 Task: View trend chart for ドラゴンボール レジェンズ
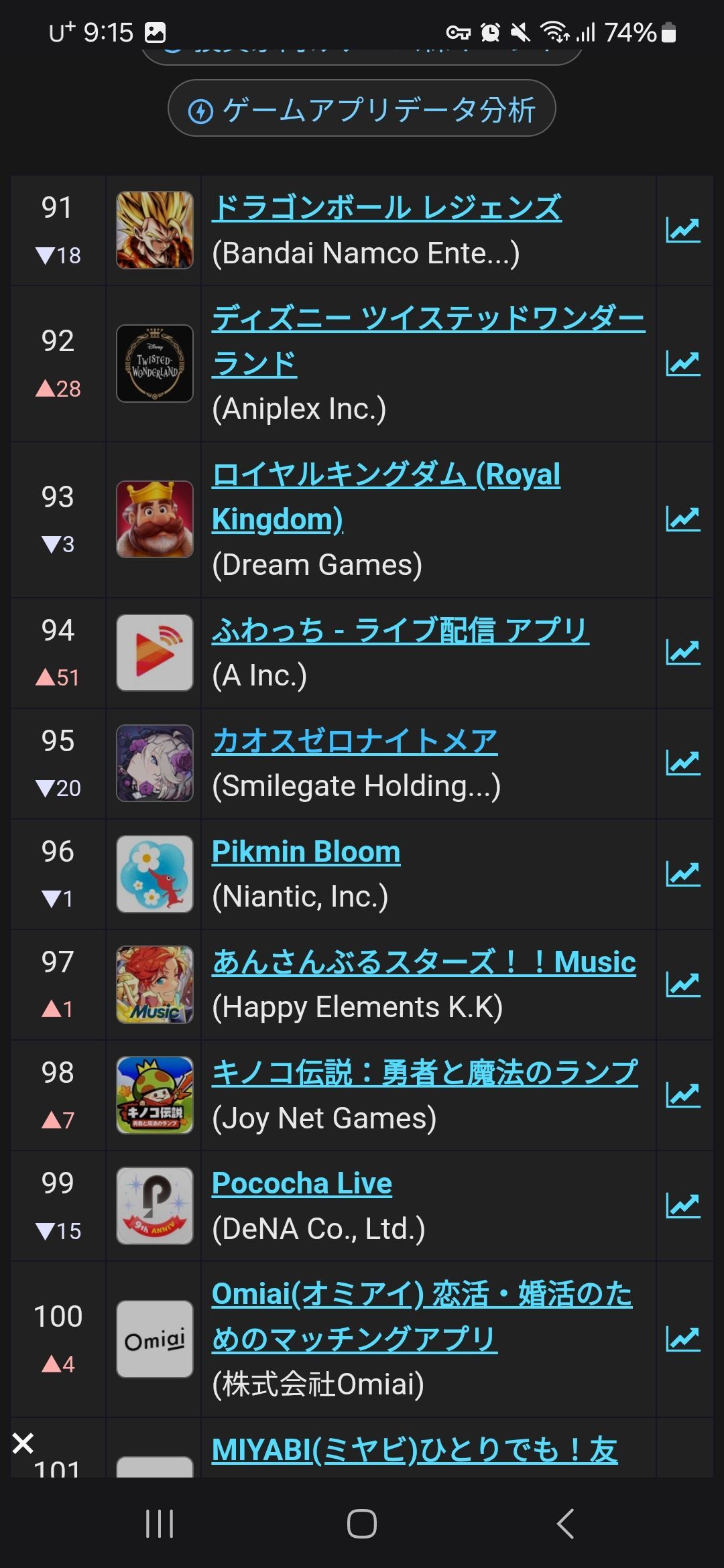click(x=682, y=231)
